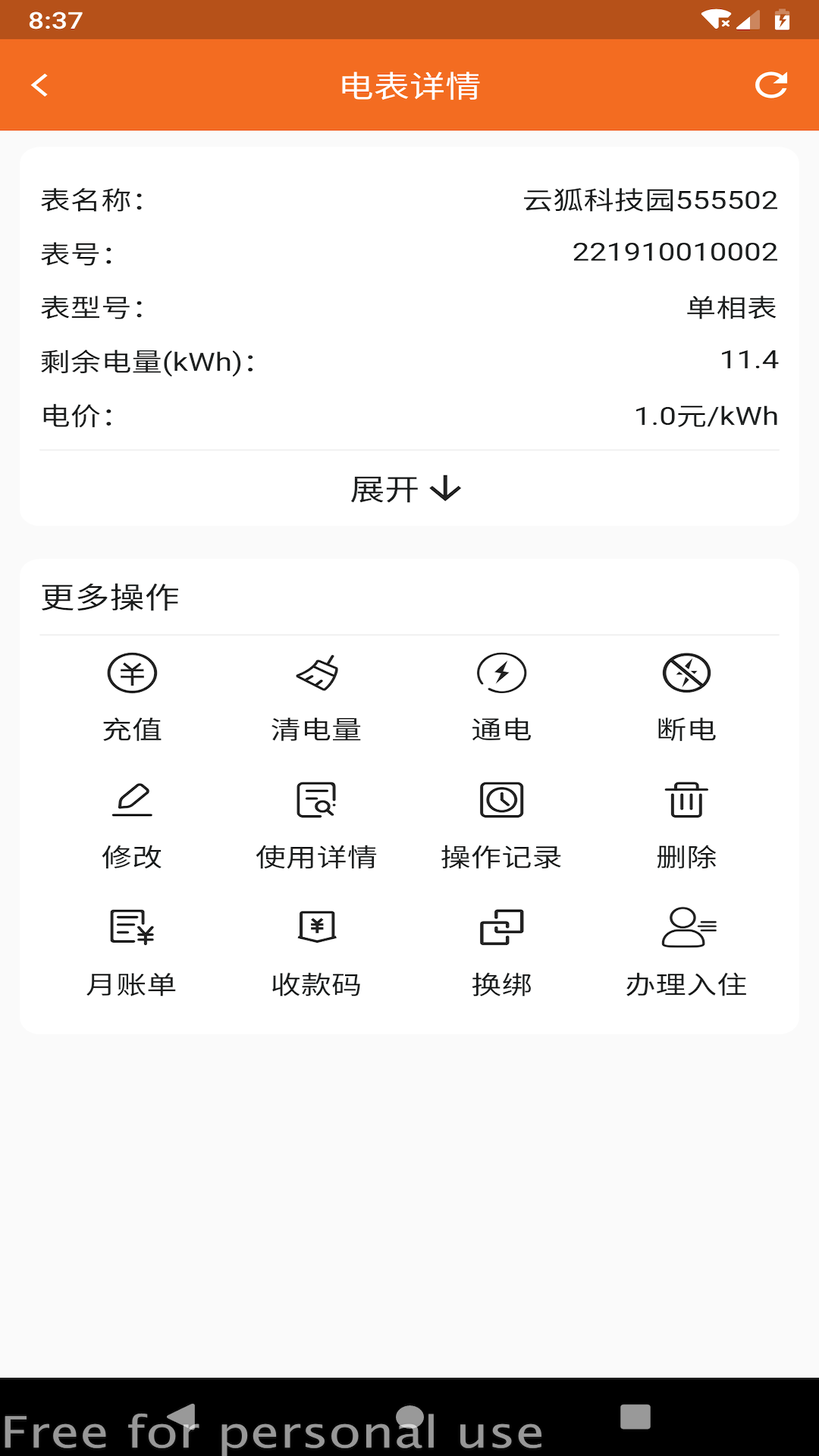Select the 电表详情 title bar
This screenshot has height=1456, width=819.
point(409,86)
